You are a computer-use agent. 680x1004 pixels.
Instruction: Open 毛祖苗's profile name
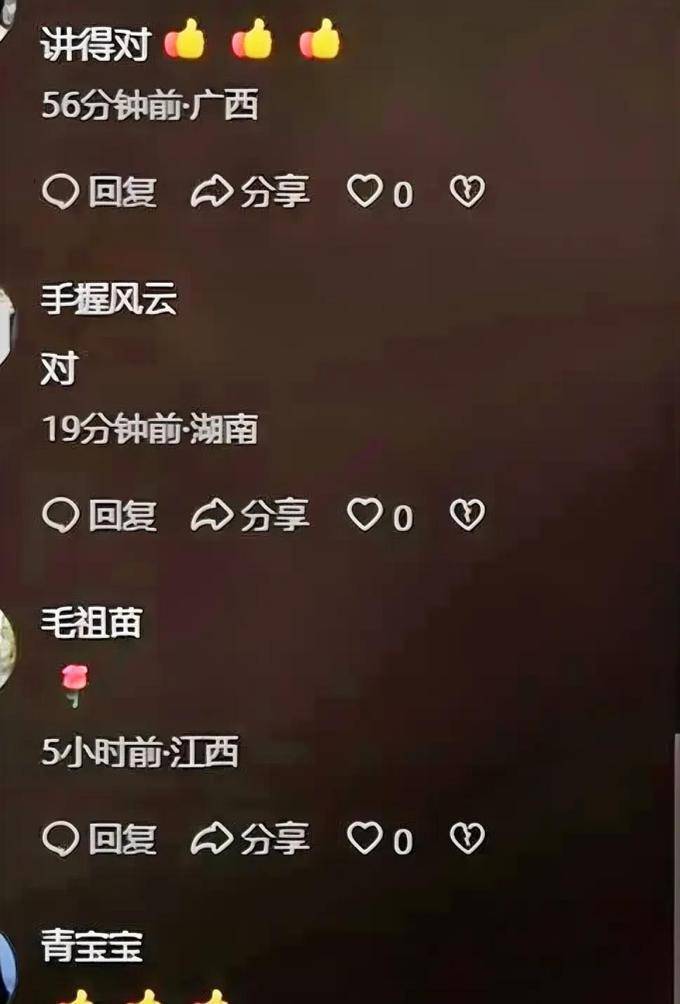click(91, 623)
